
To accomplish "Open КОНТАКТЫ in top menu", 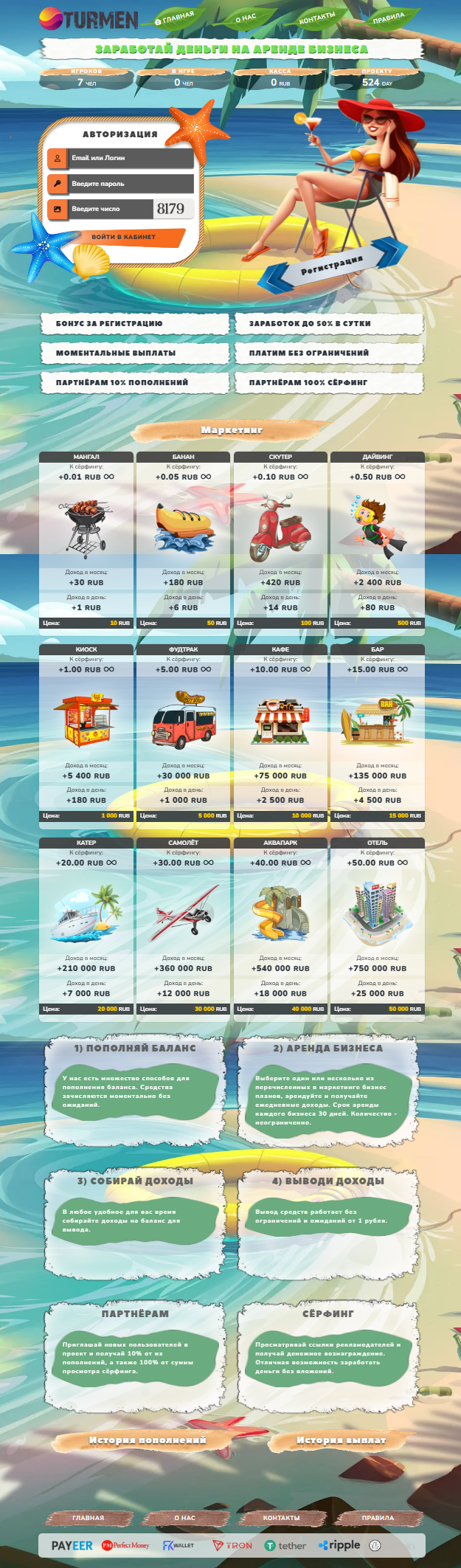I will pos(317,18).
